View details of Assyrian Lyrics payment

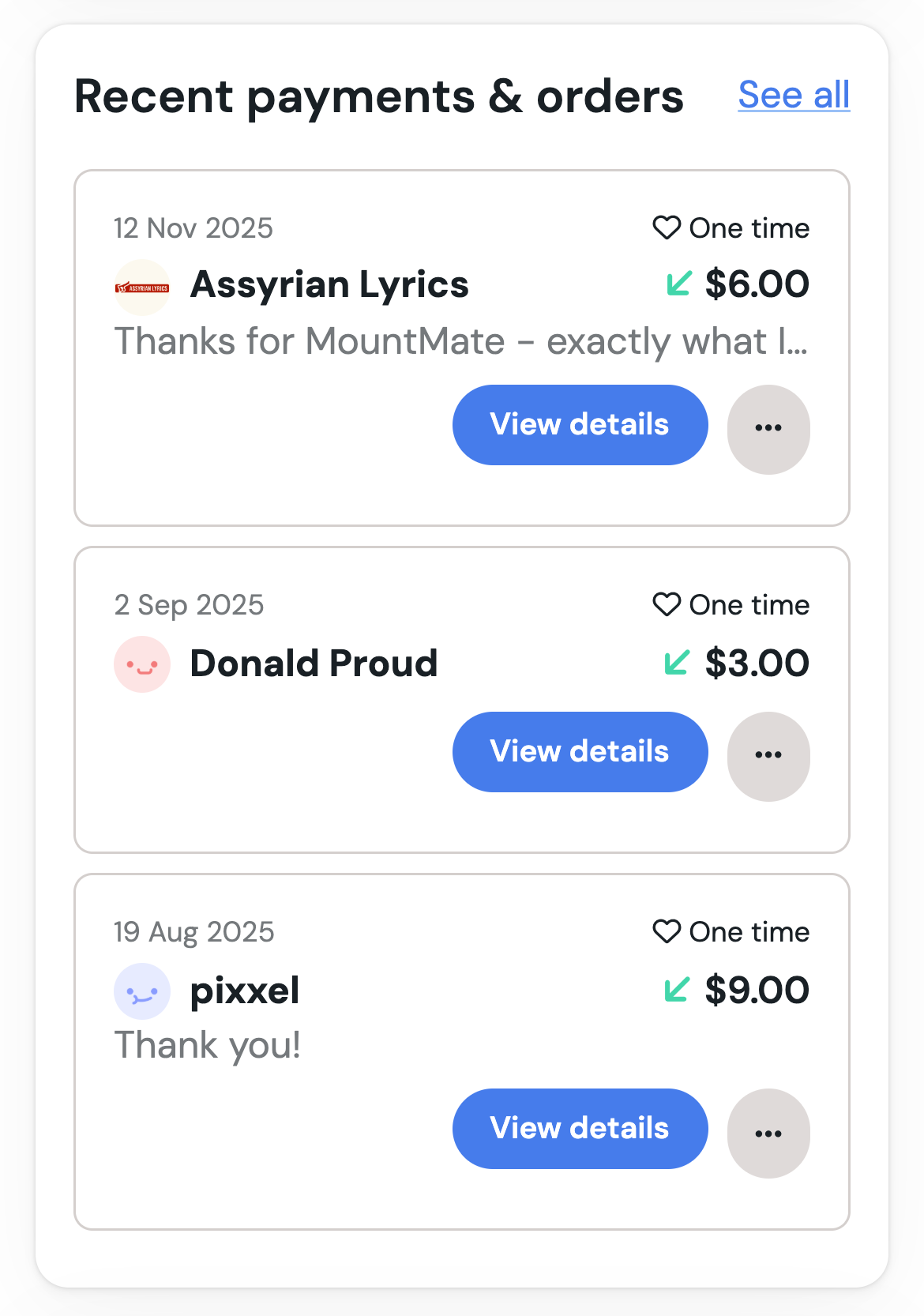pyautogui.click(x=580, y=425)
